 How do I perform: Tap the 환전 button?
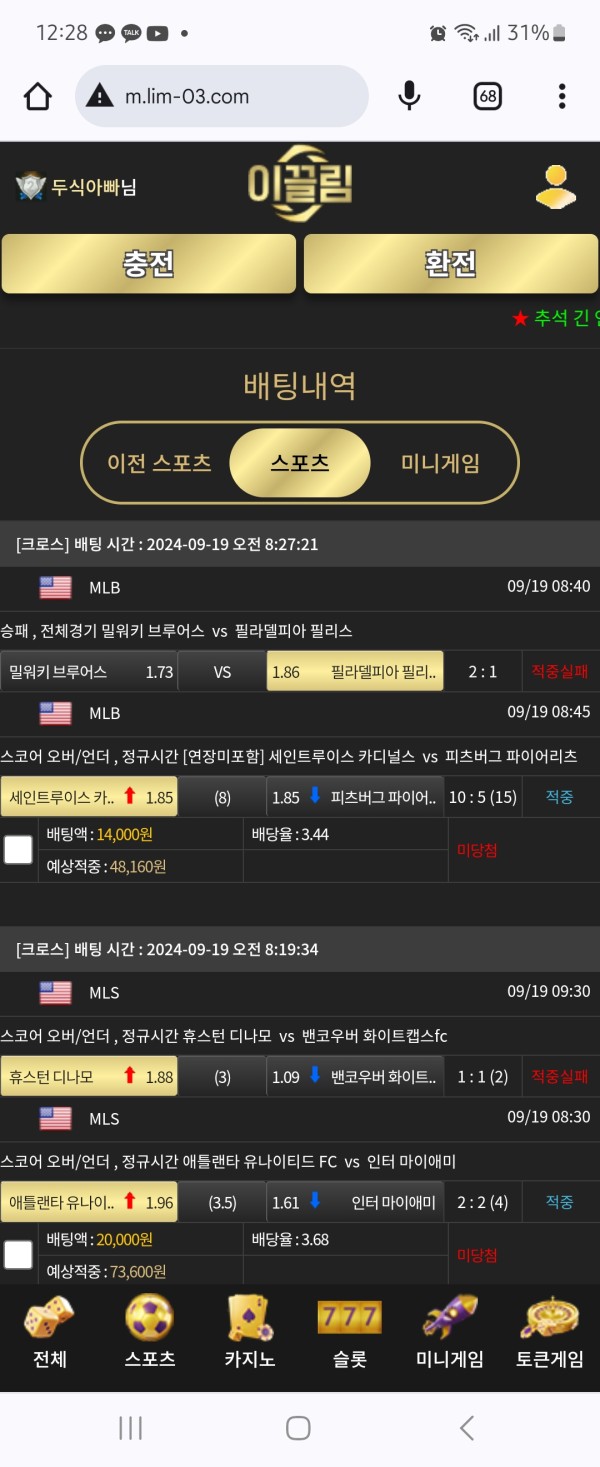[450, 264]
